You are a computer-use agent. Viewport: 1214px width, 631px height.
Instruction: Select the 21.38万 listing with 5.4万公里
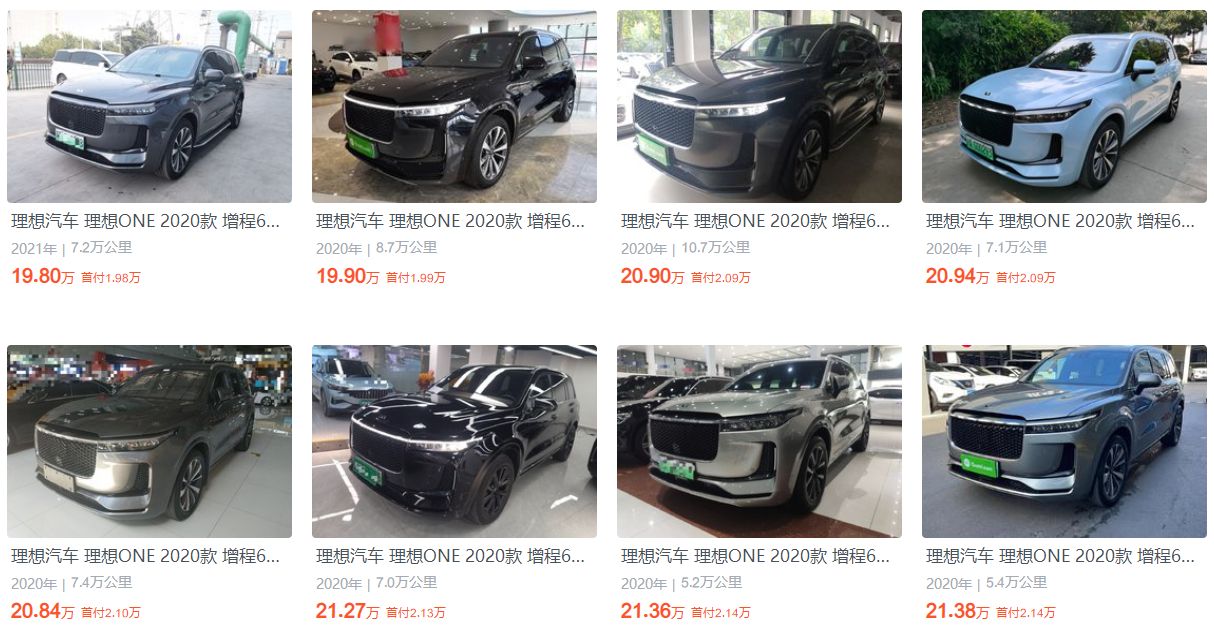point(1064,442)
